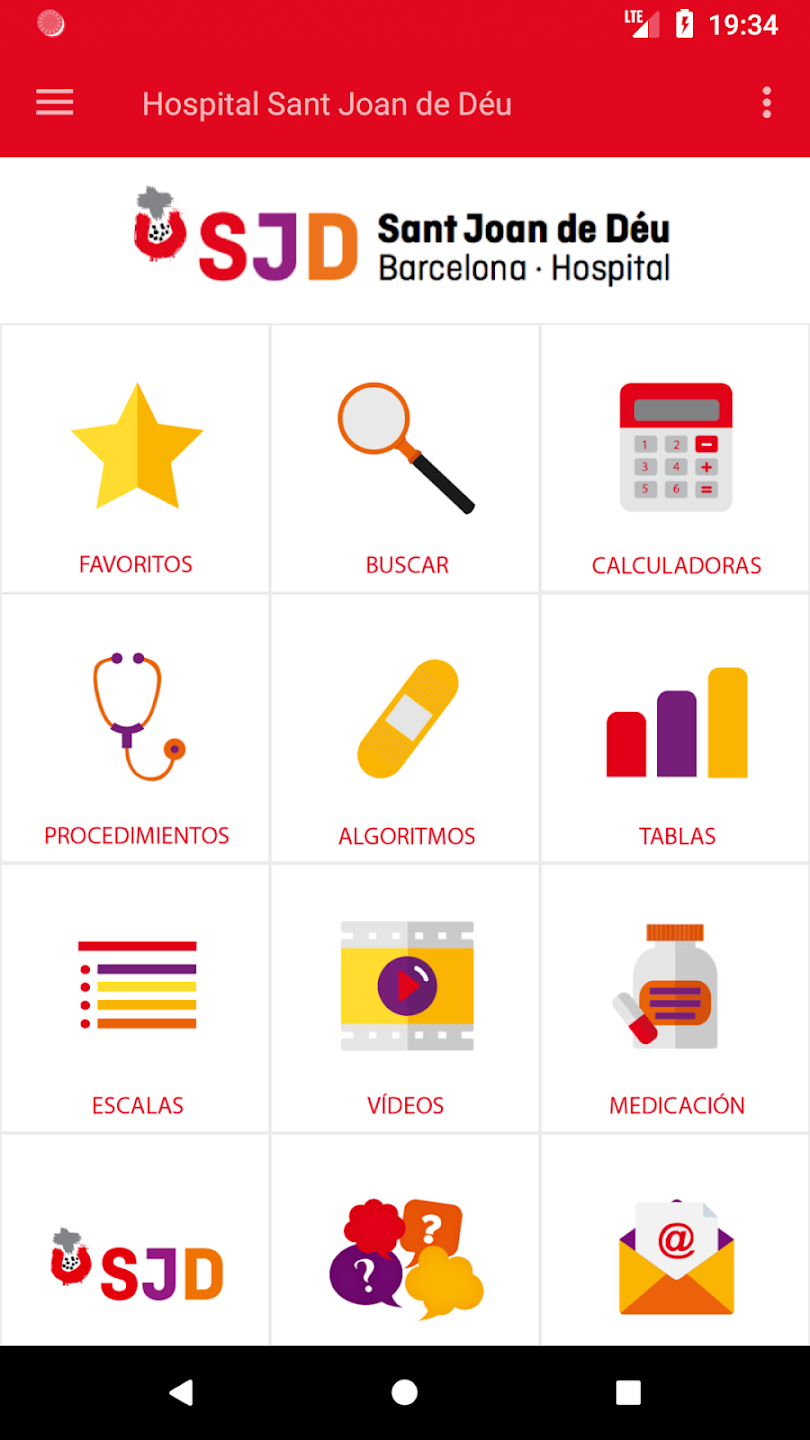Select the Procedimientos tile

[x=136, y=729]
